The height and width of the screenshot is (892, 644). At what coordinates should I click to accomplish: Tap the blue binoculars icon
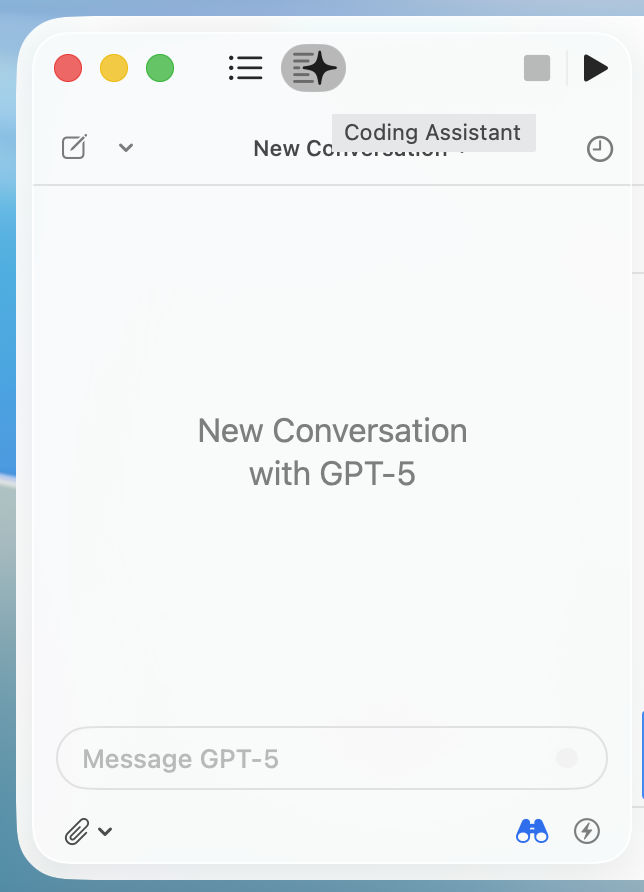(532, 830)
